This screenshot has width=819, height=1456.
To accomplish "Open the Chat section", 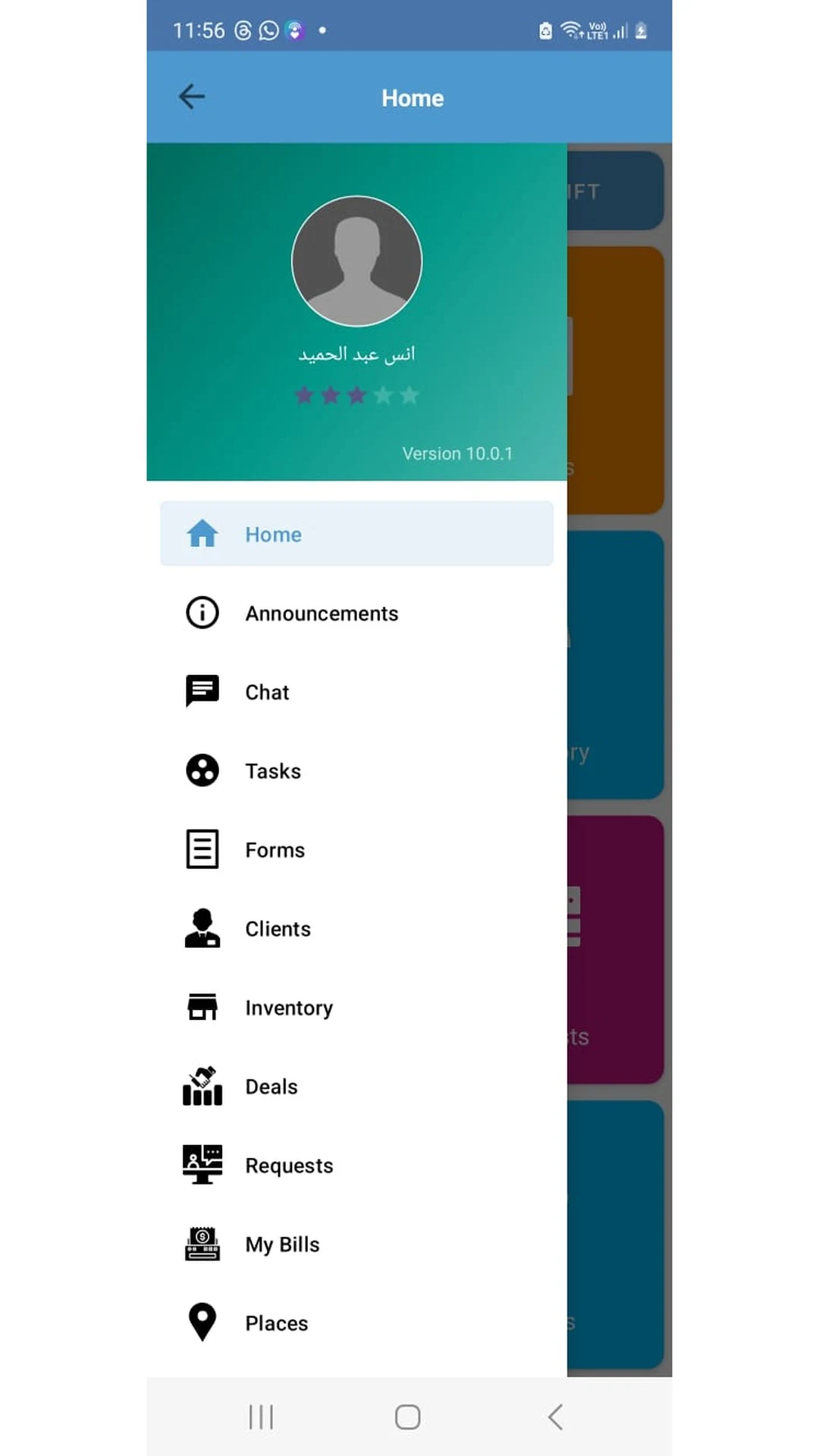I will [x=356, y=692].
